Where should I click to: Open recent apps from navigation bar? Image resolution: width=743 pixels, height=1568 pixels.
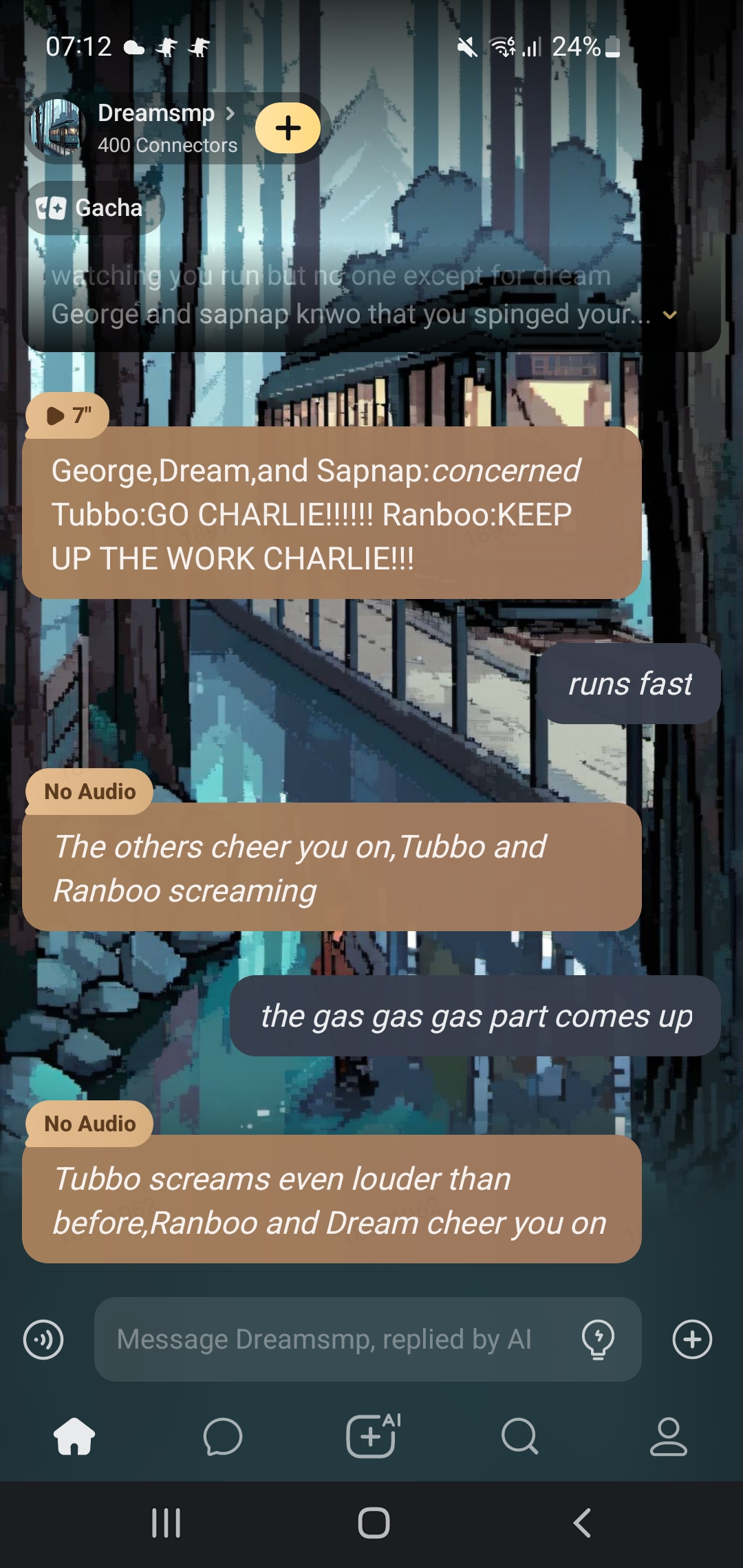(166, 1523)
